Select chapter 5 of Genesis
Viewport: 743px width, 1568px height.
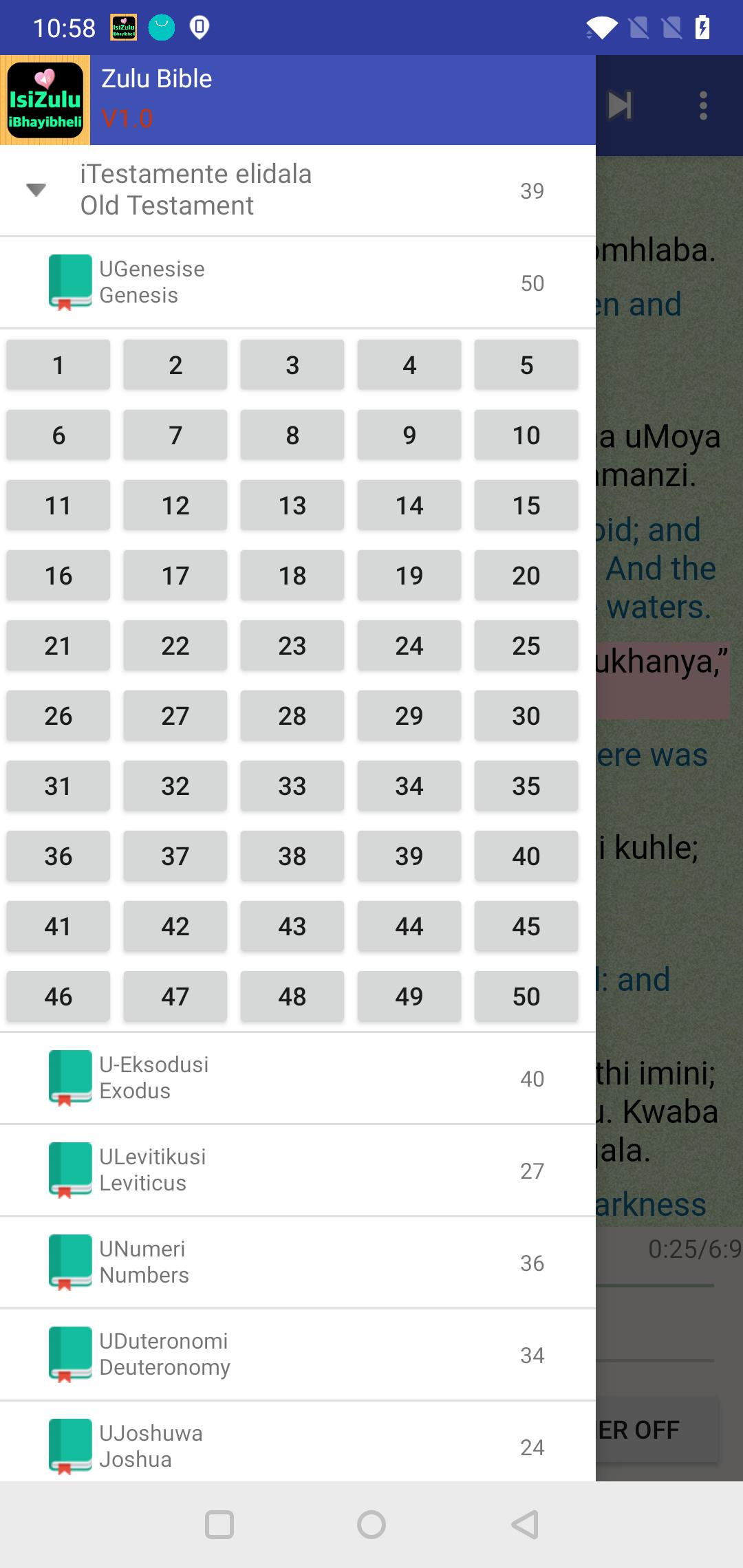(526, 365)
